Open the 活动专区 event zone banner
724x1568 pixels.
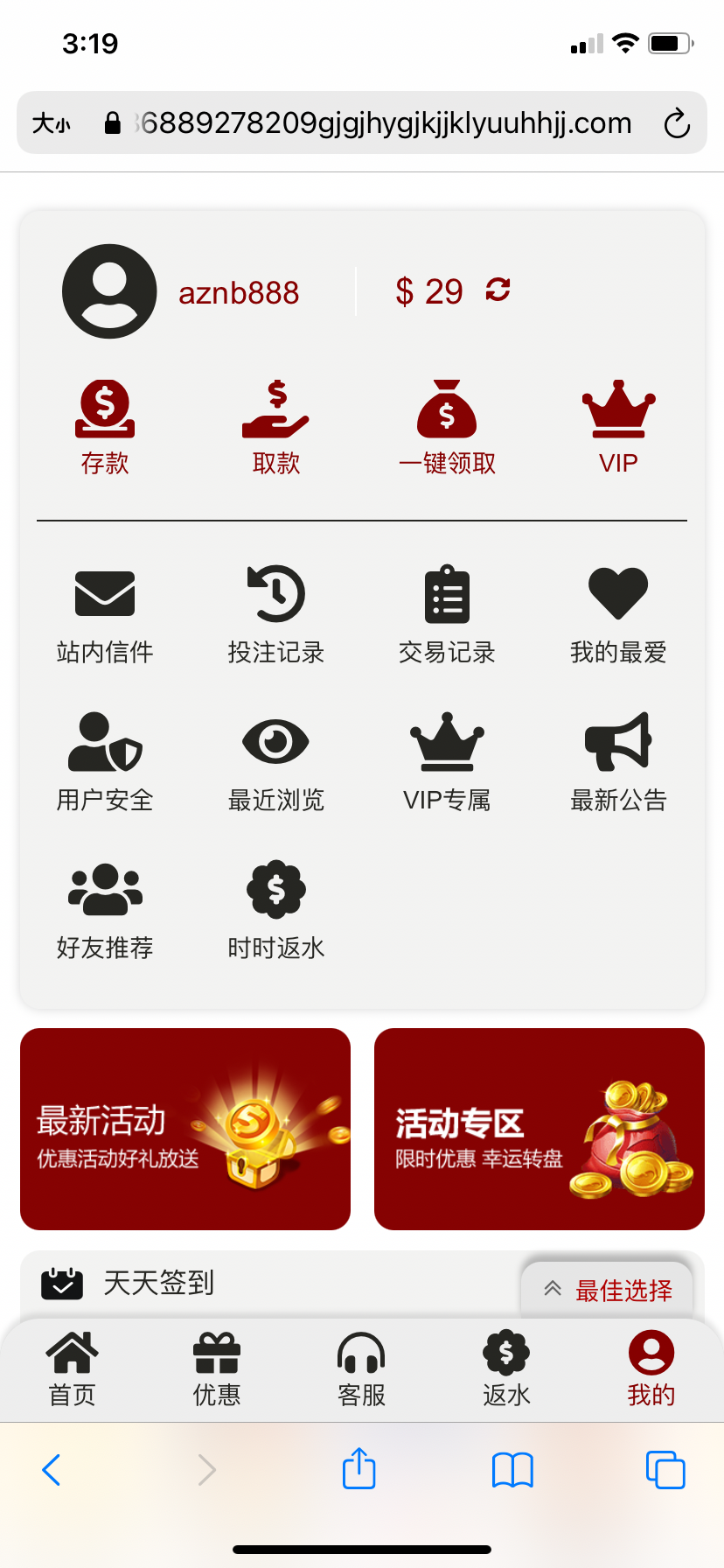[540, 1129]
